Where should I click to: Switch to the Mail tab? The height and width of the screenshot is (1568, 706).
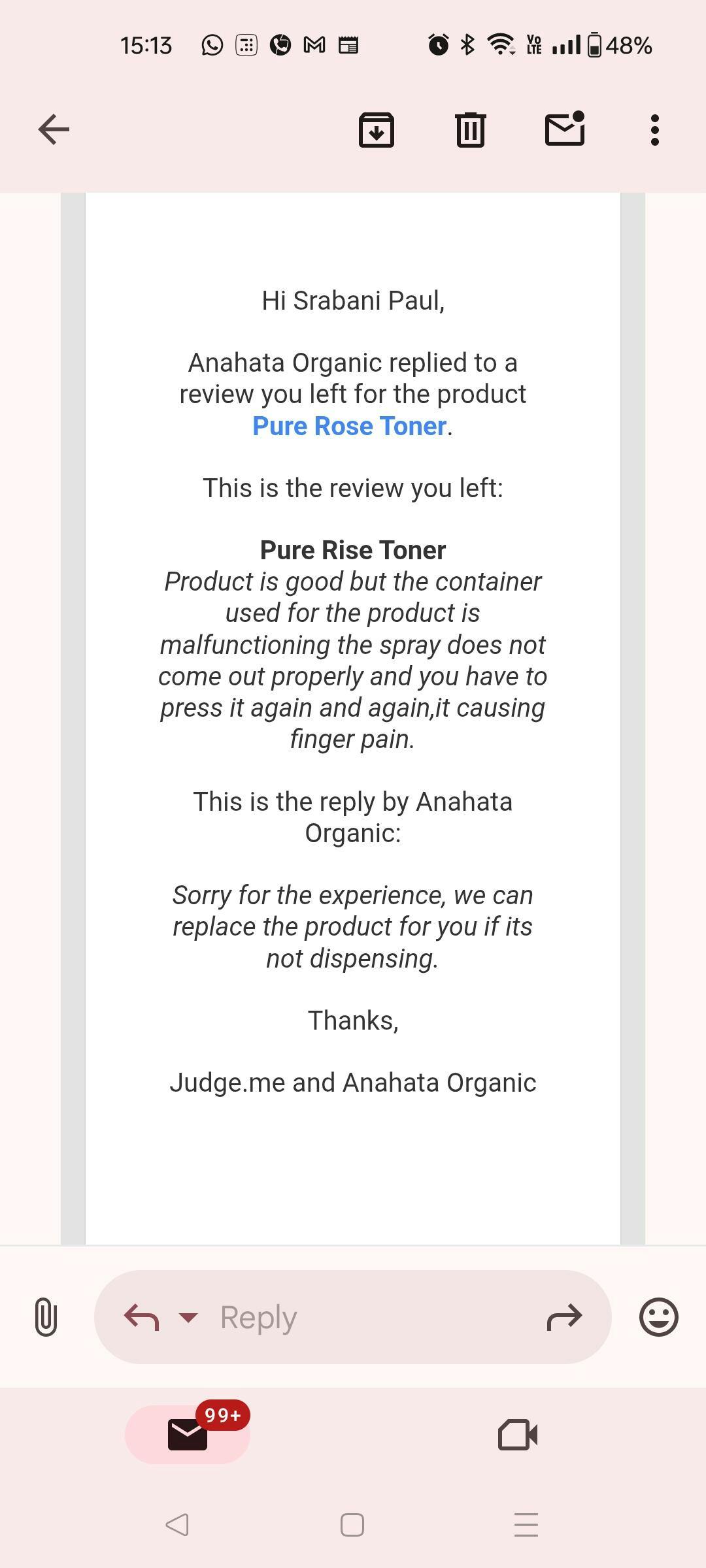click(x=188, y=1435)
